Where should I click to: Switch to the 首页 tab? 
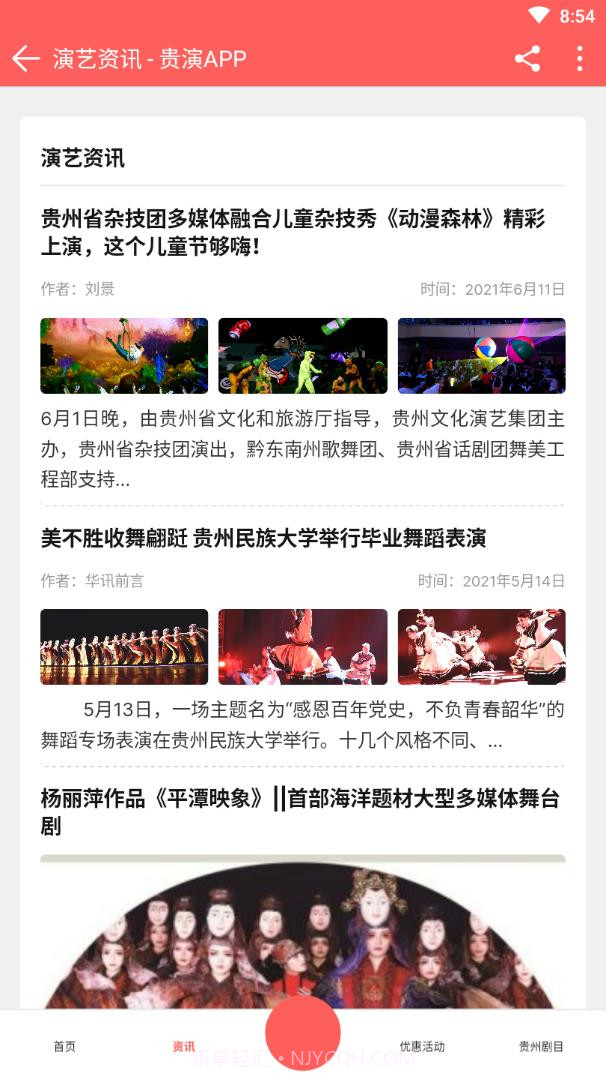[64, 1046]
